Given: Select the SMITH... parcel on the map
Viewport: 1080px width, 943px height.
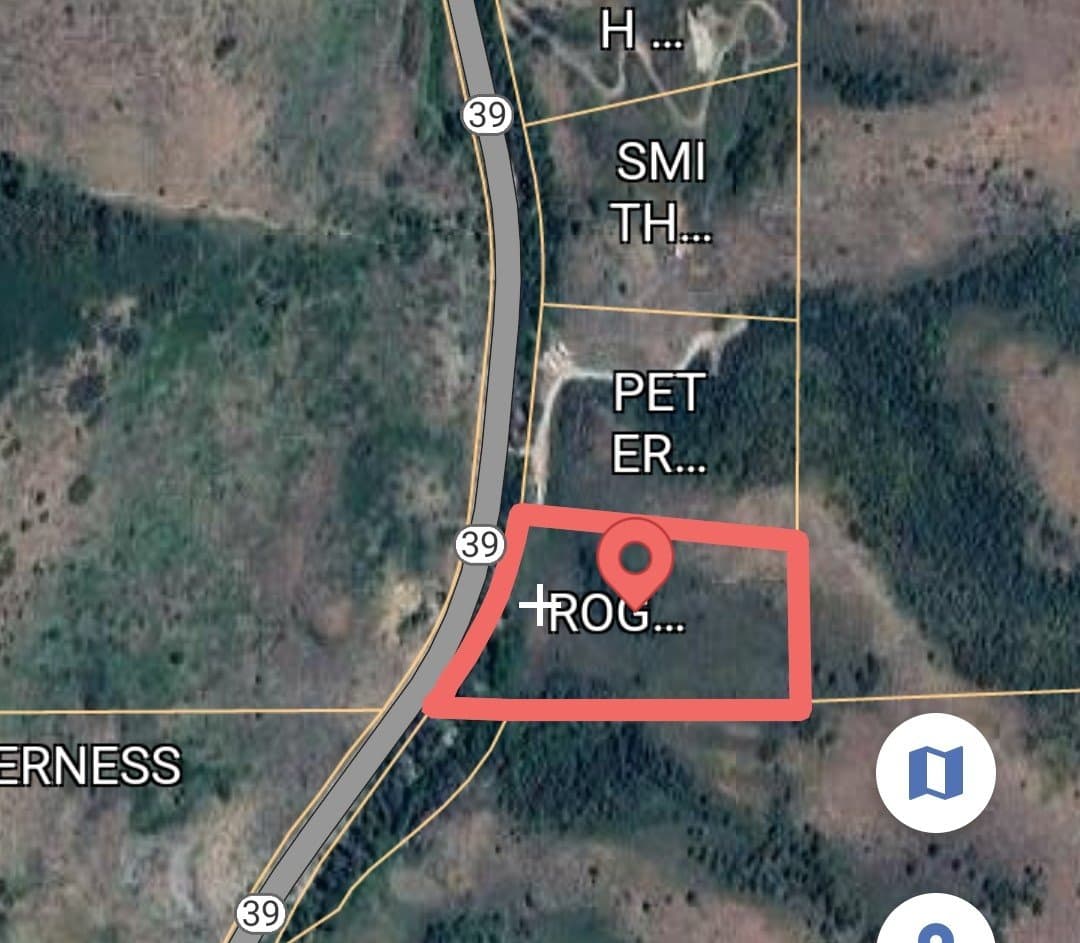Looking at the screenshot, I should point(662,193).
